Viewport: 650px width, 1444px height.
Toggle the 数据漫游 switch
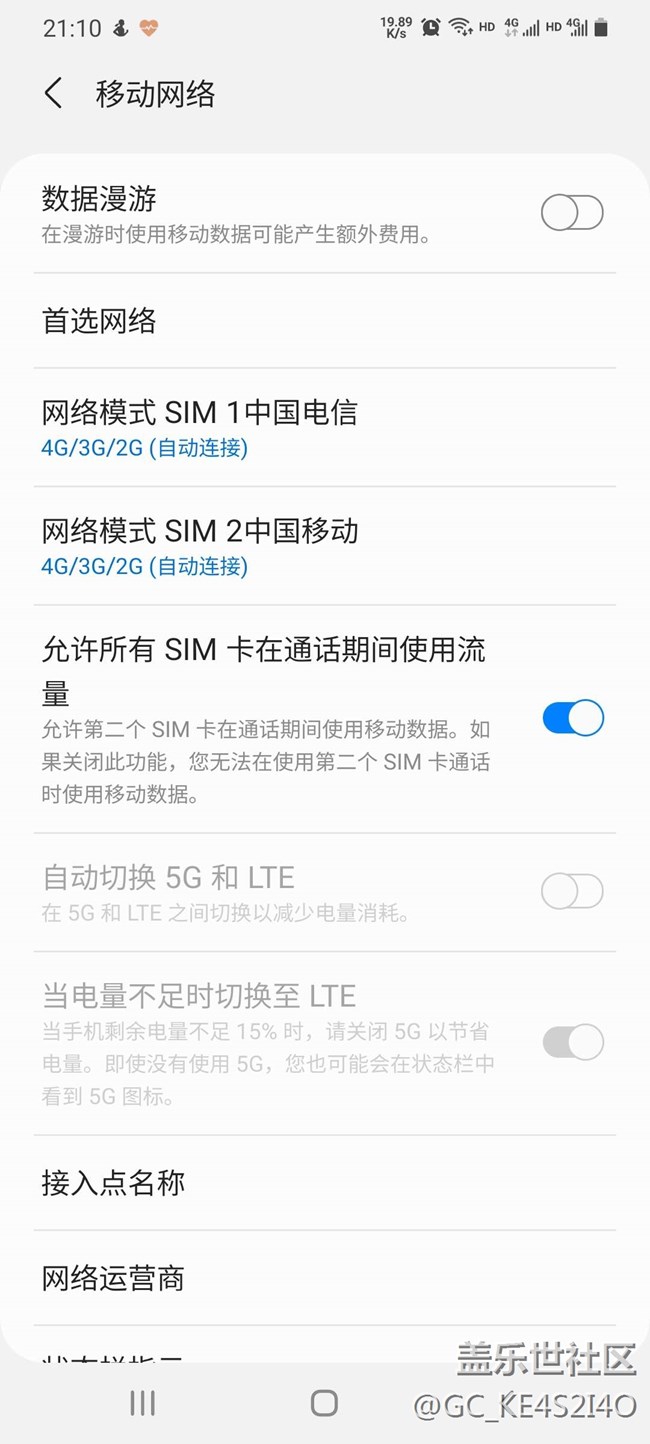click(572, 213)
